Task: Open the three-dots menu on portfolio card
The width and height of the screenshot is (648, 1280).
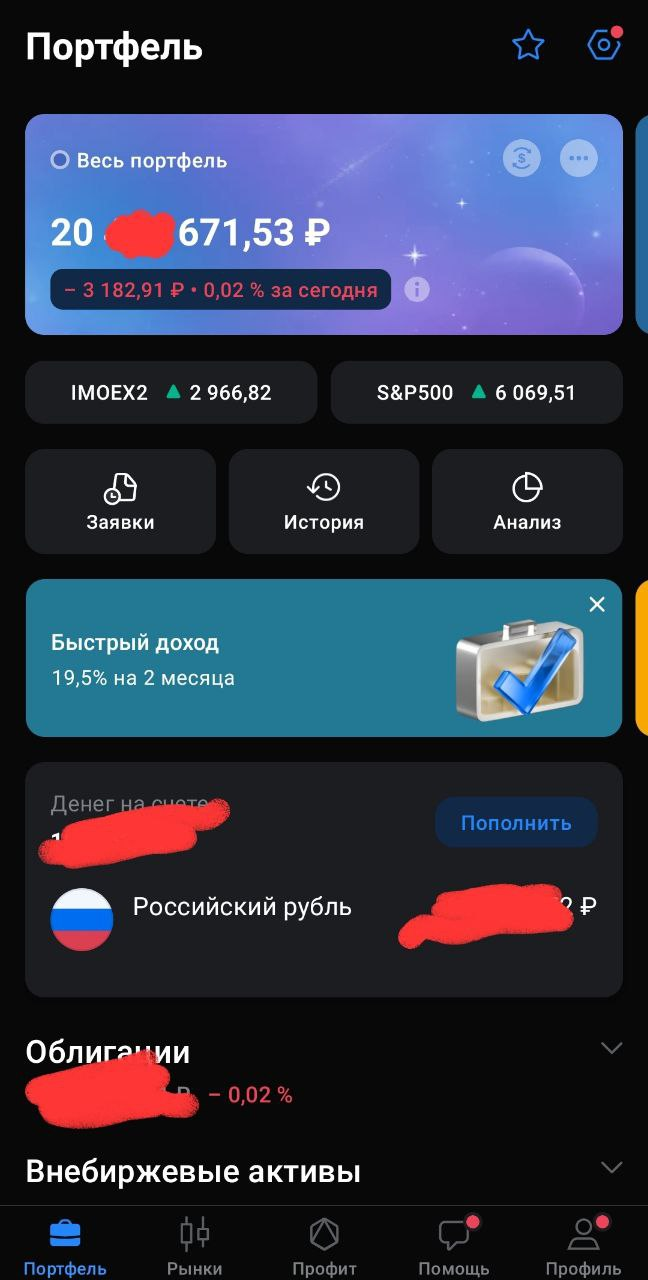Action: coord(578,157)
